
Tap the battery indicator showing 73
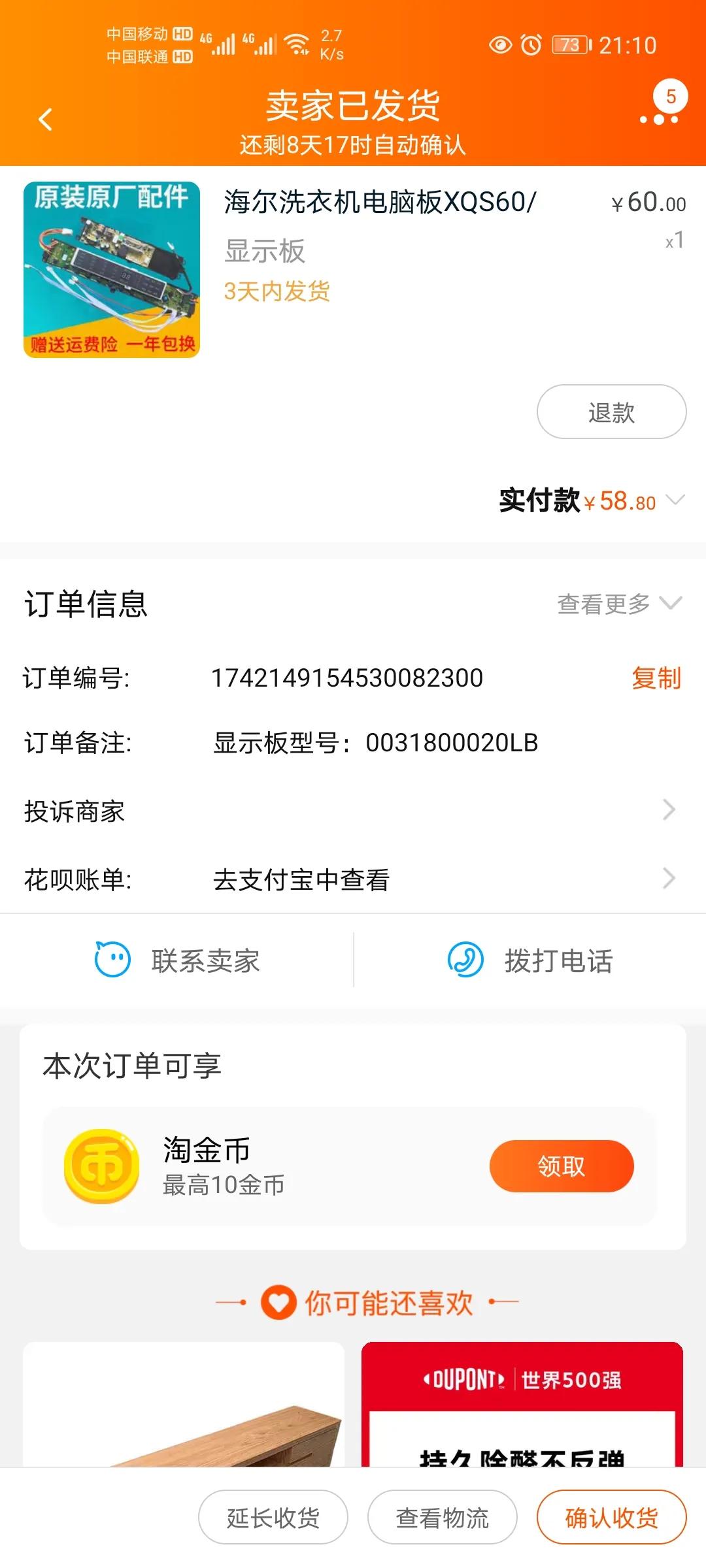coord(571,46)
